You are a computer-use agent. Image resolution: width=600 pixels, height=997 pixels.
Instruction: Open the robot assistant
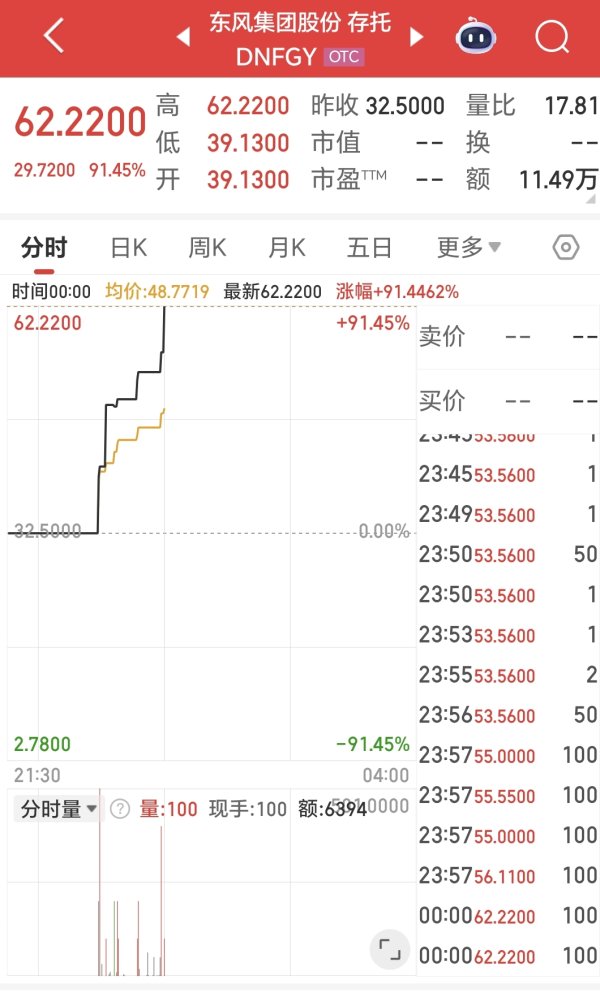(x=476, y=38)
